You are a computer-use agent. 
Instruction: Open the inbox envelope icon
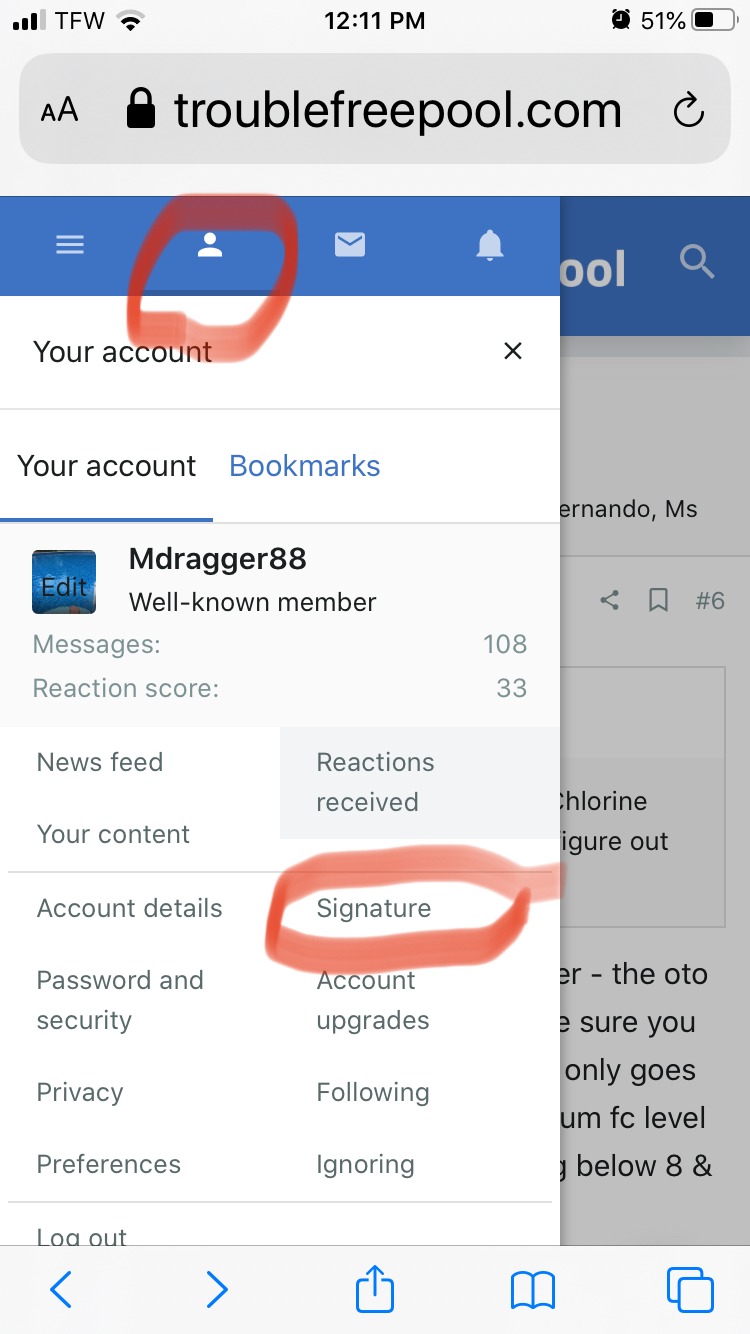[349, 245]
